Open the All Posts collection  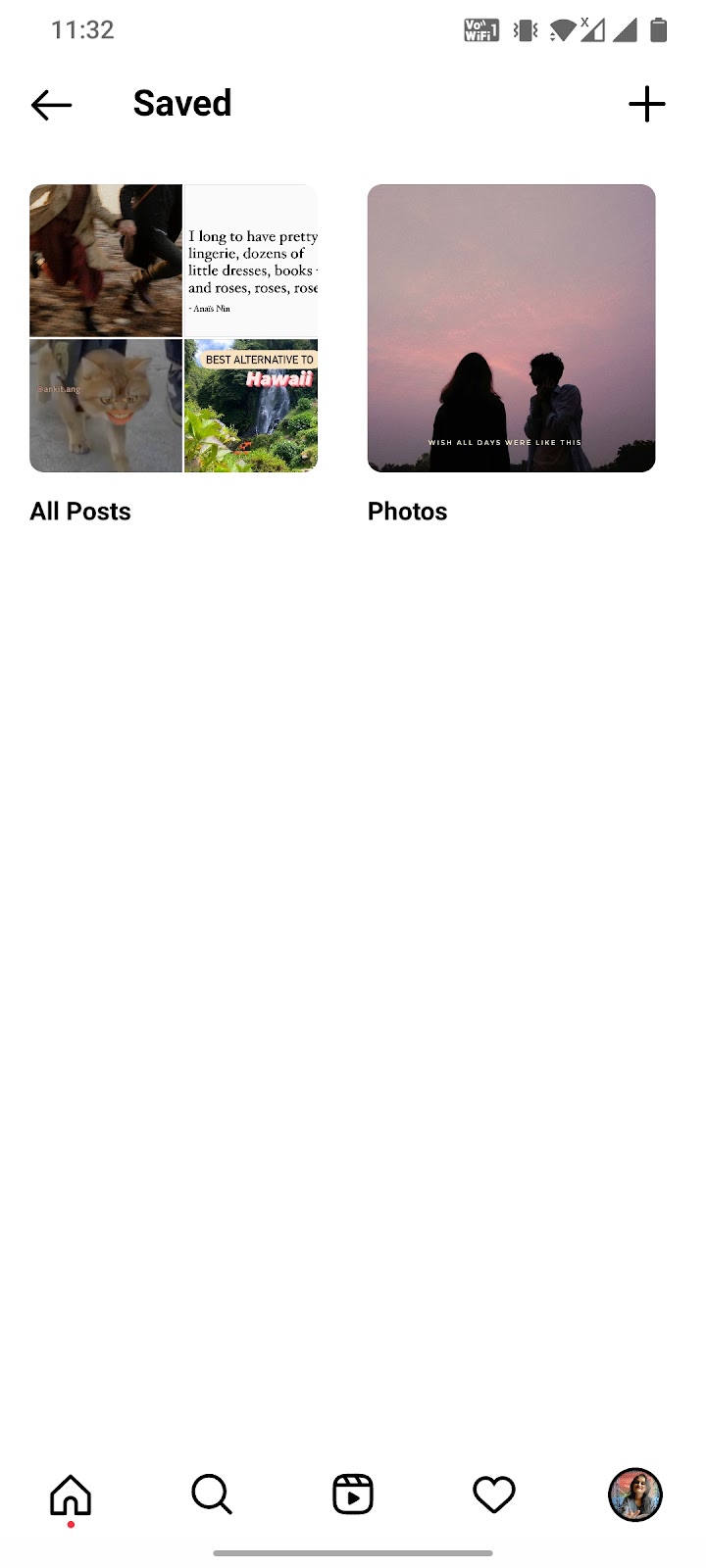coord(174,328)
